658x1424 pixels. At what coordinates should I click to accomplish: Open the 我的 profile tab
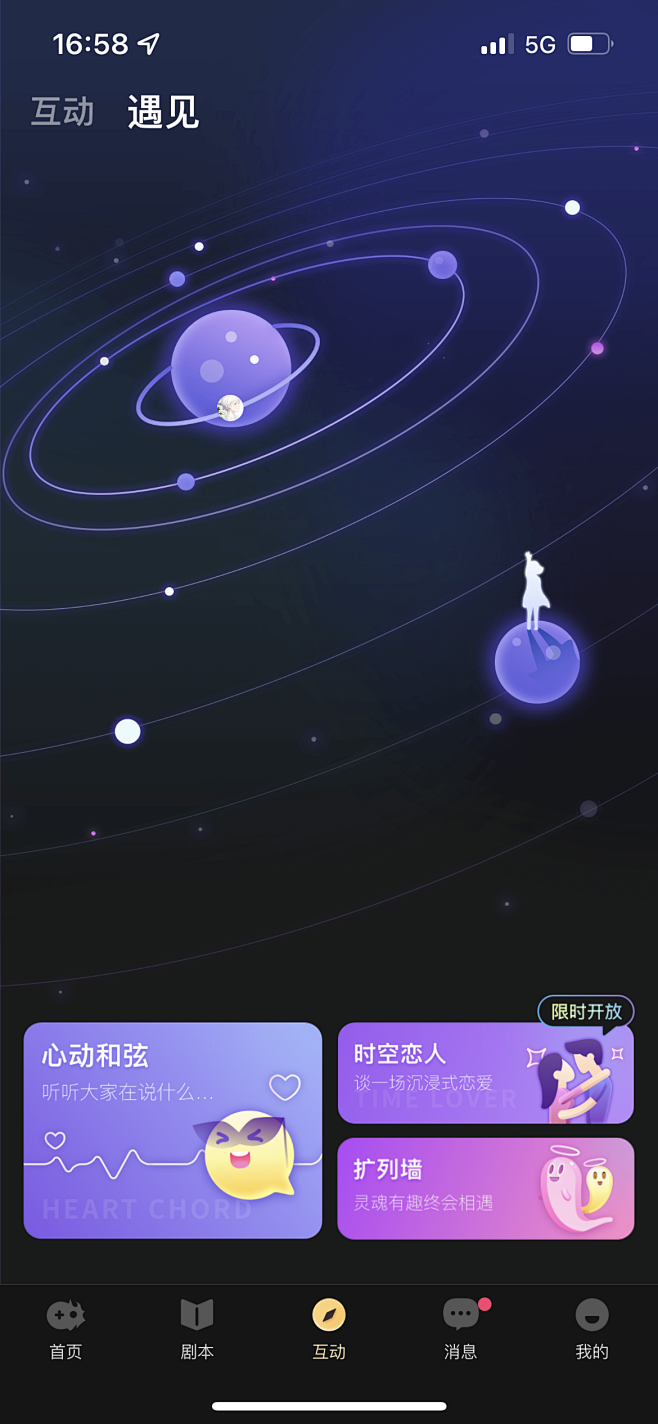pos(592,1328)
